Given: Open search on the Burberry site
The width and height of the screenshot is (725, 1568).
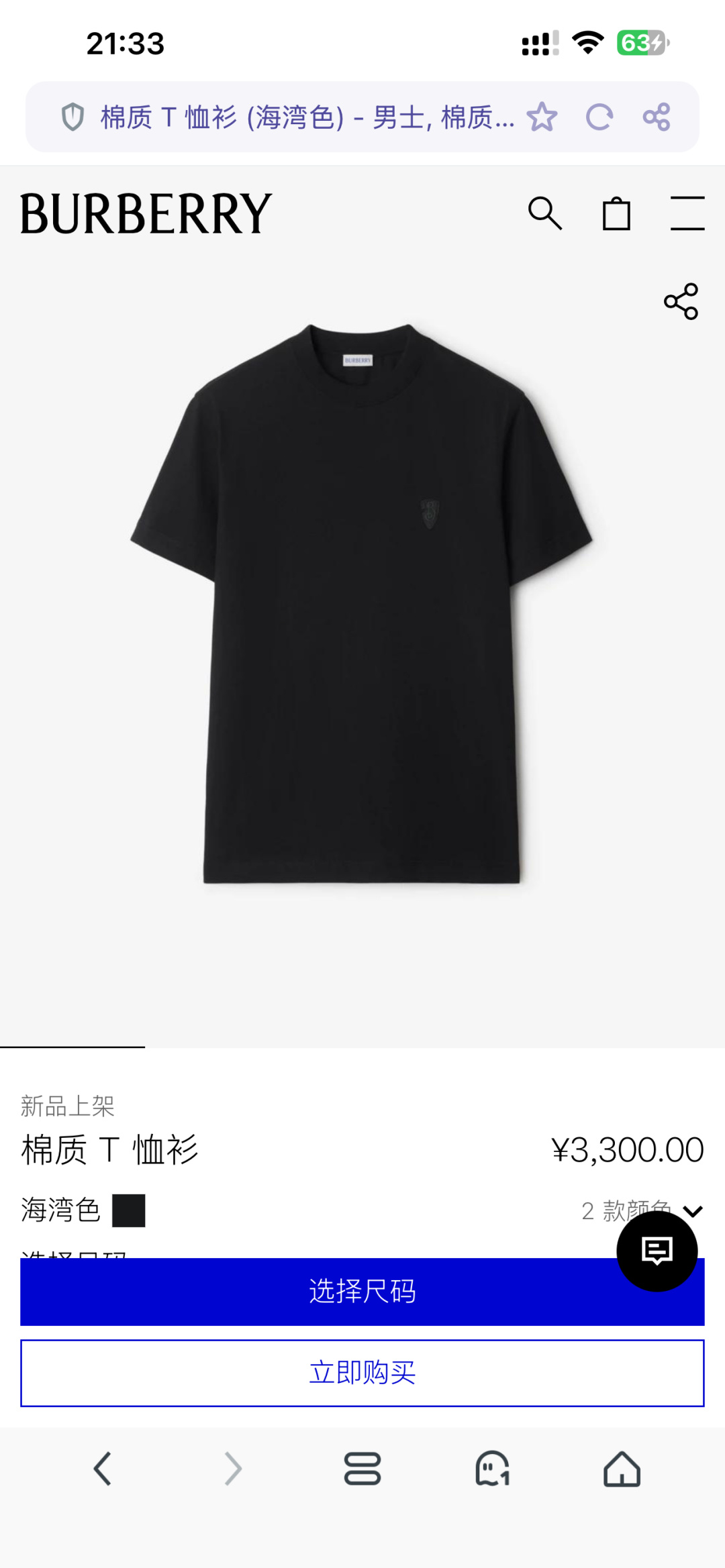Looking at the screenshot, I should [544, 214].
